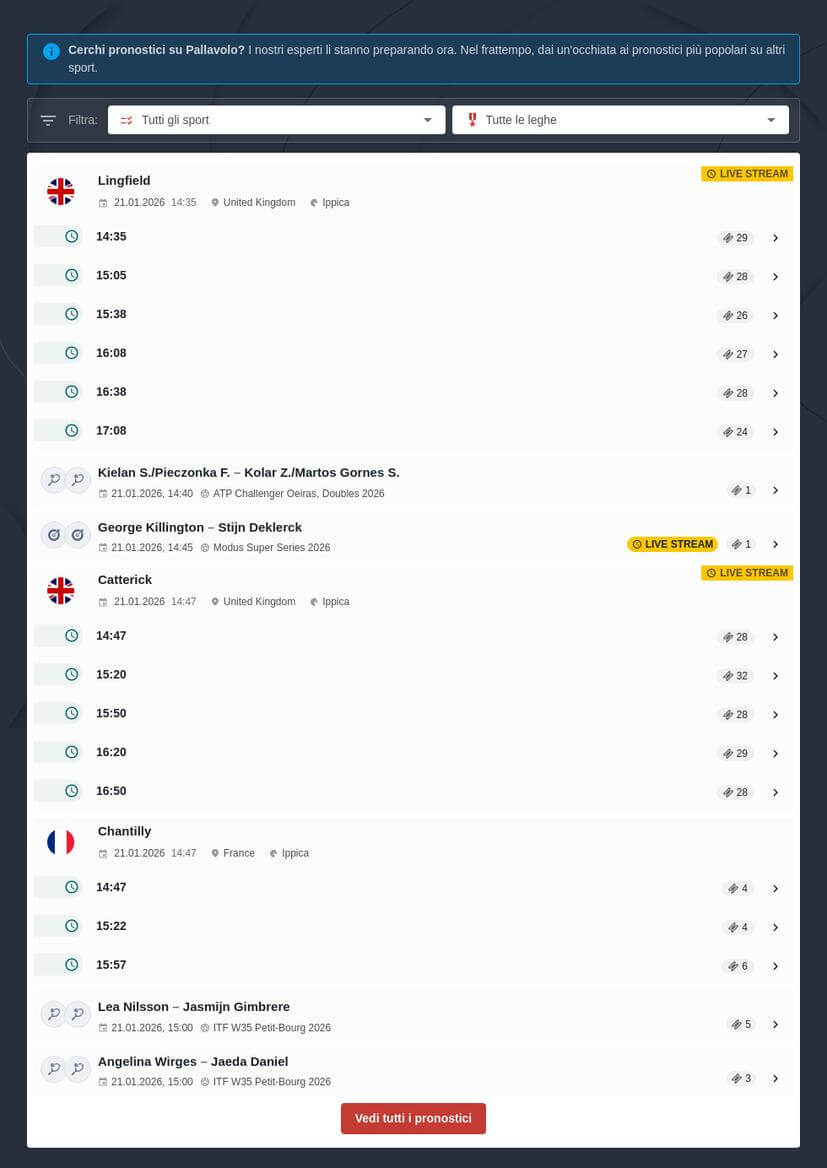The width and height of the screenshot is (827, 1168).
Task: Click the location pin icon near Catterick's United Kingdom
Action: coord(215,601)
